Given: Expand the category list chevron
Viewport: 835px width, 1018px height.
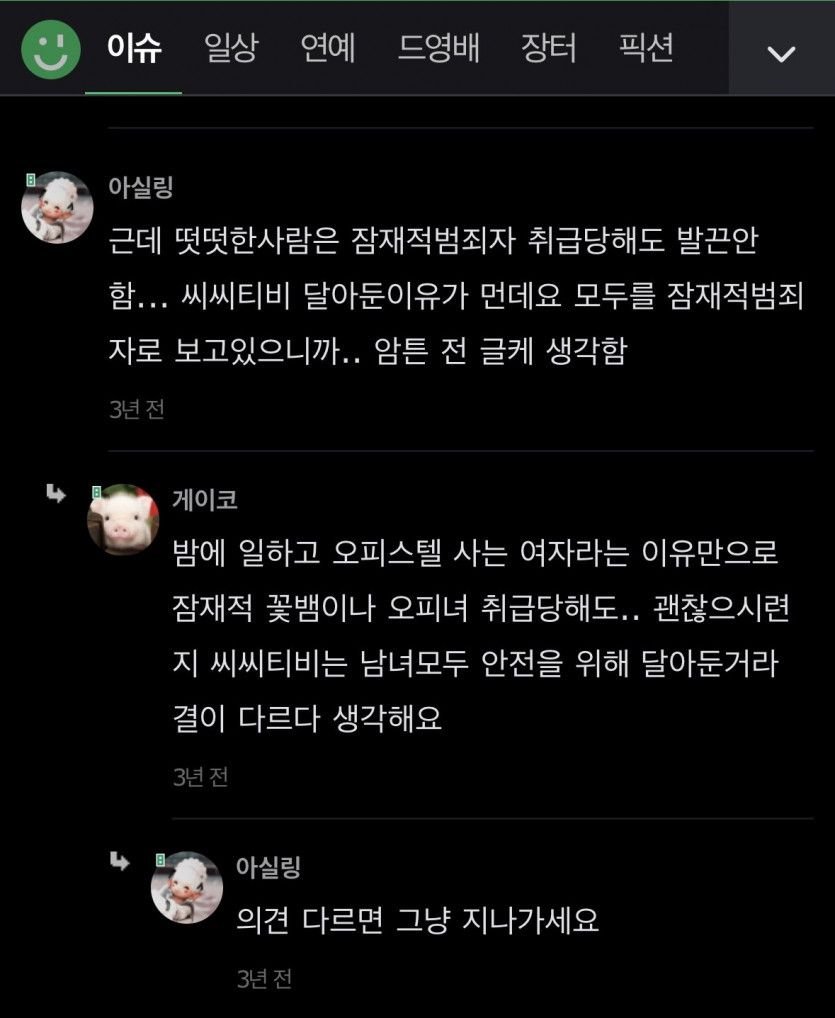Looking at the screenshot, I should tap(780, 52).
